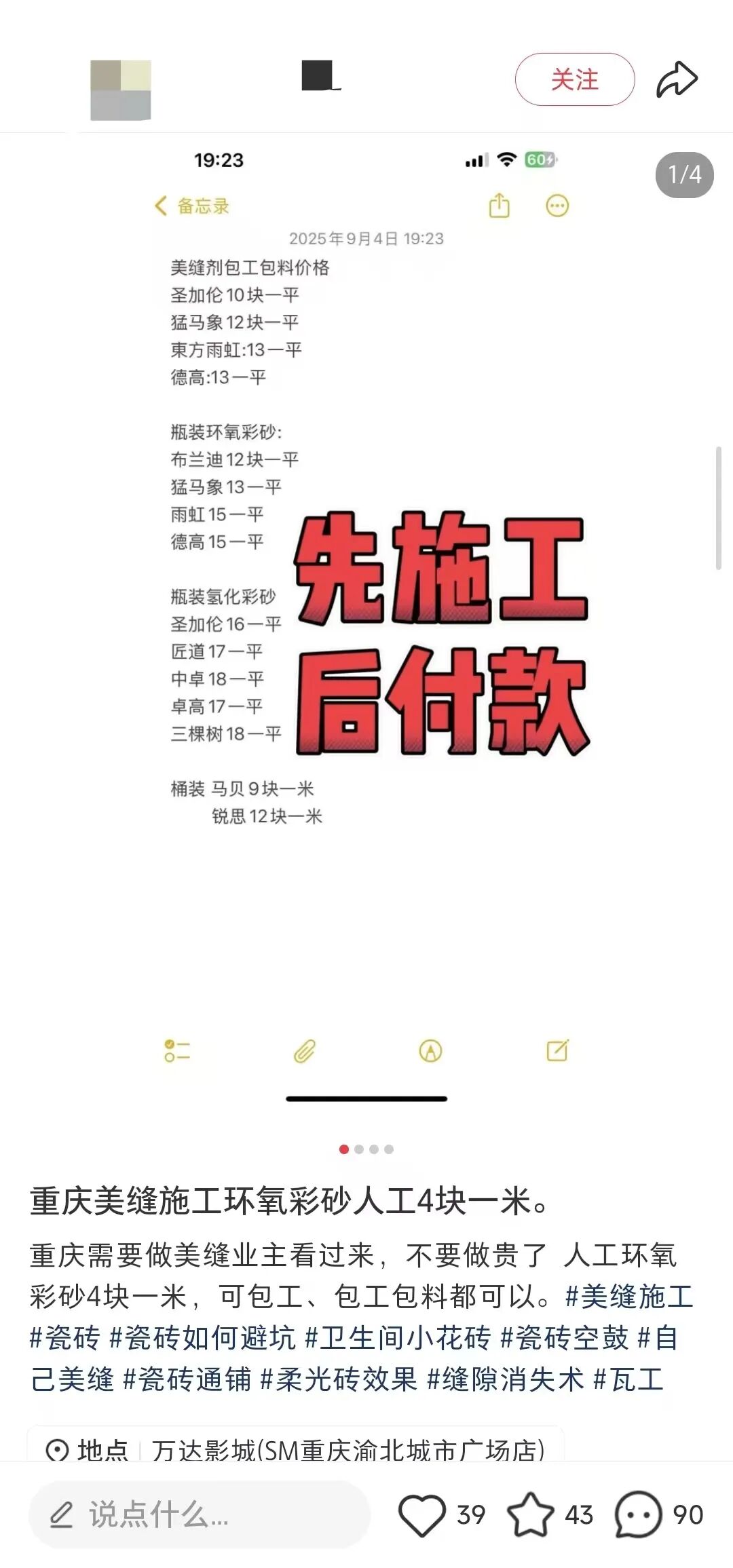Like this post
Screen dimensions: 733x1568
421,1514
